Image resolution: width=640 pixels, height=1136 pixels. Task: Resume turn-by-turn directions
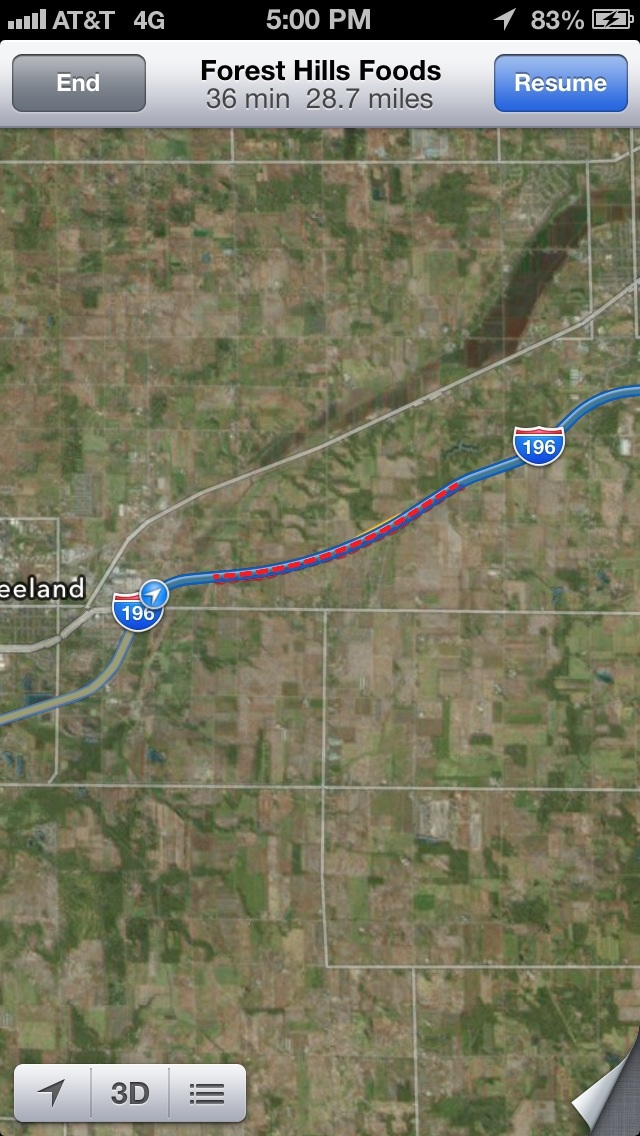tap(560, 83)
